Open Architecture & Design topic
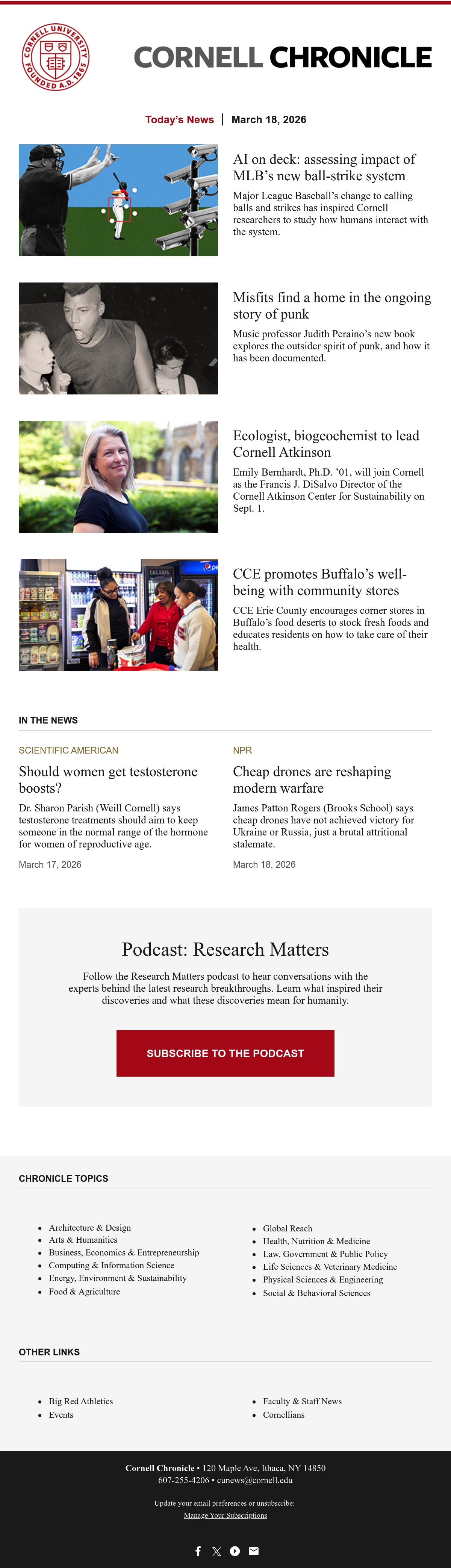Image resolution: width=451 pixels, height=1568 pixels. click(x=89, y=1228)
